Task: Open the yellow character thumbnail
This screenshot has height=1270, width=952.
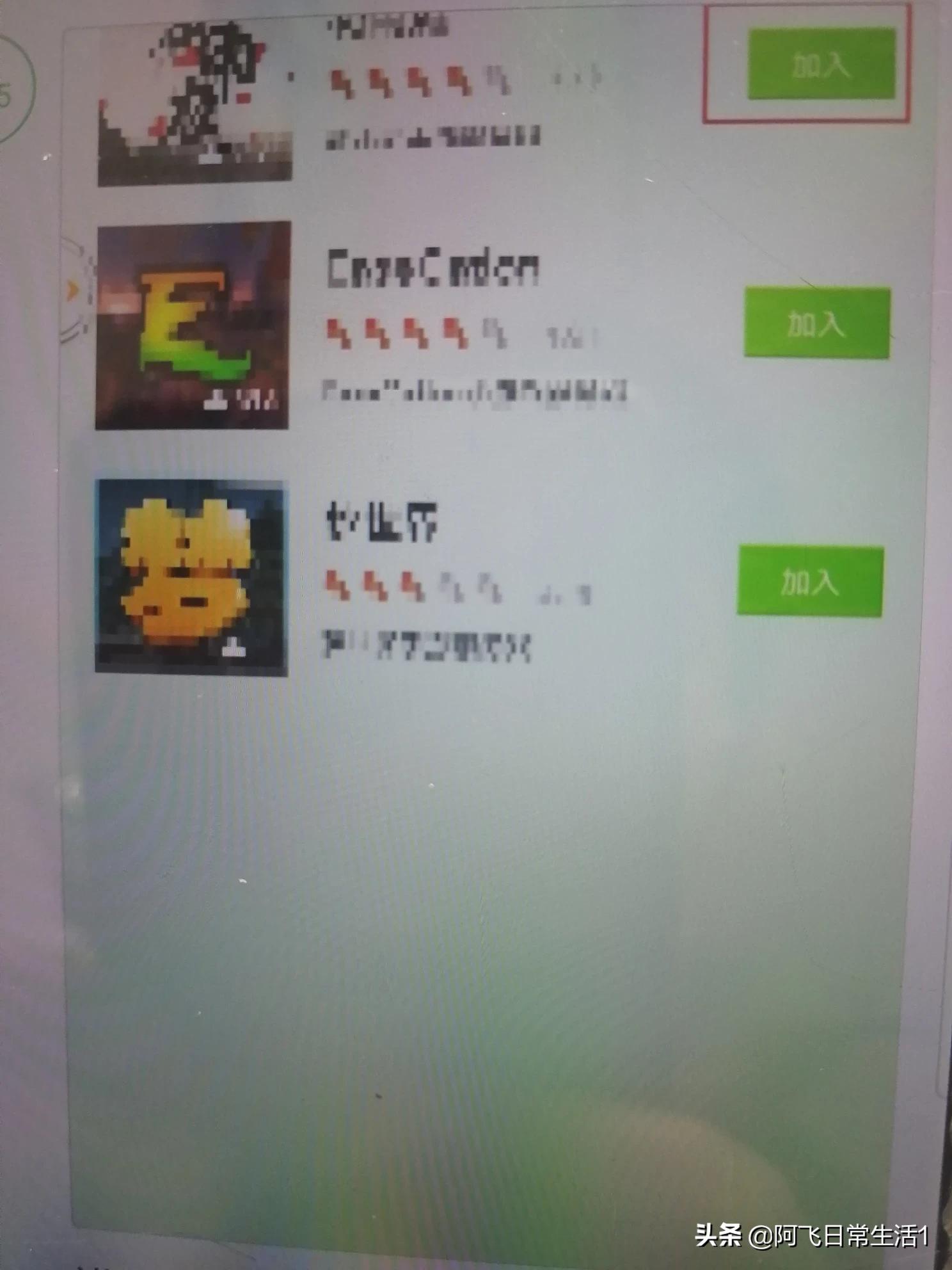Action: [191, 577]
